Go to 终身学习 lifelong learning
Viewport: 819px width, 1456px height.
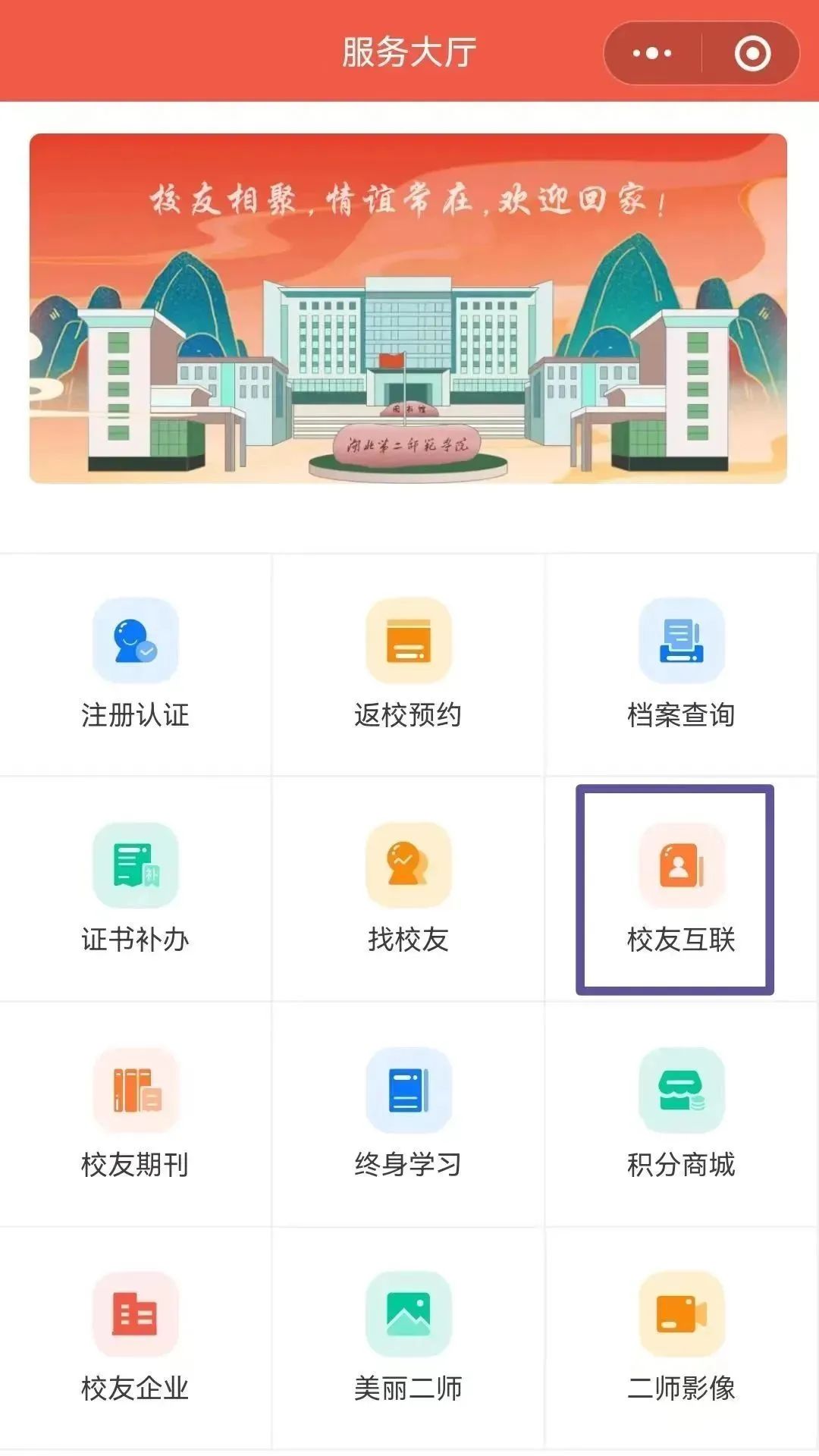coord(408,1113)
